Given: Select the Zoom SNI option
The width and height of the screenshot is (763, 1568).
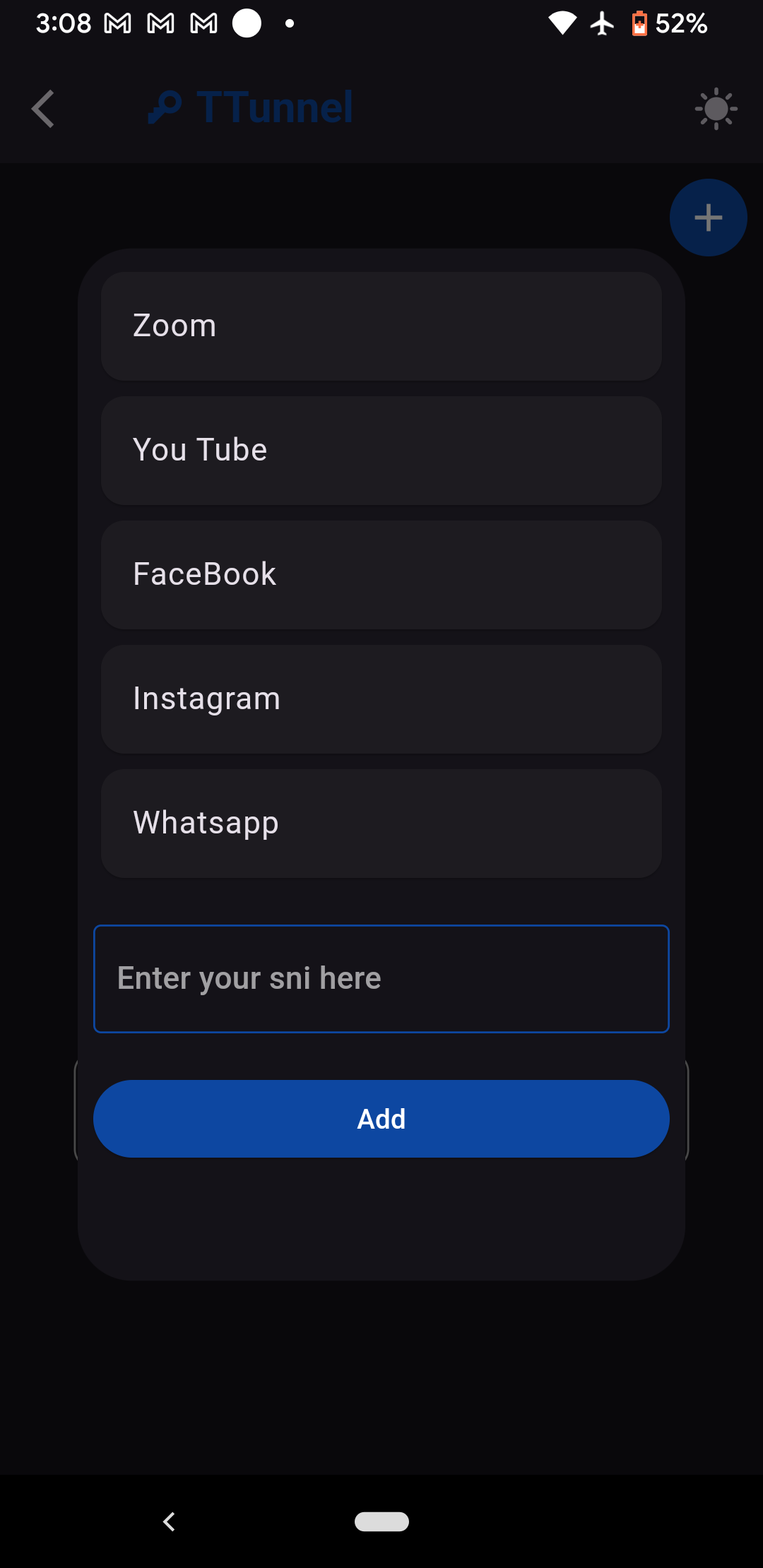Looking at the screenshot, I should (x=381, y=326).
